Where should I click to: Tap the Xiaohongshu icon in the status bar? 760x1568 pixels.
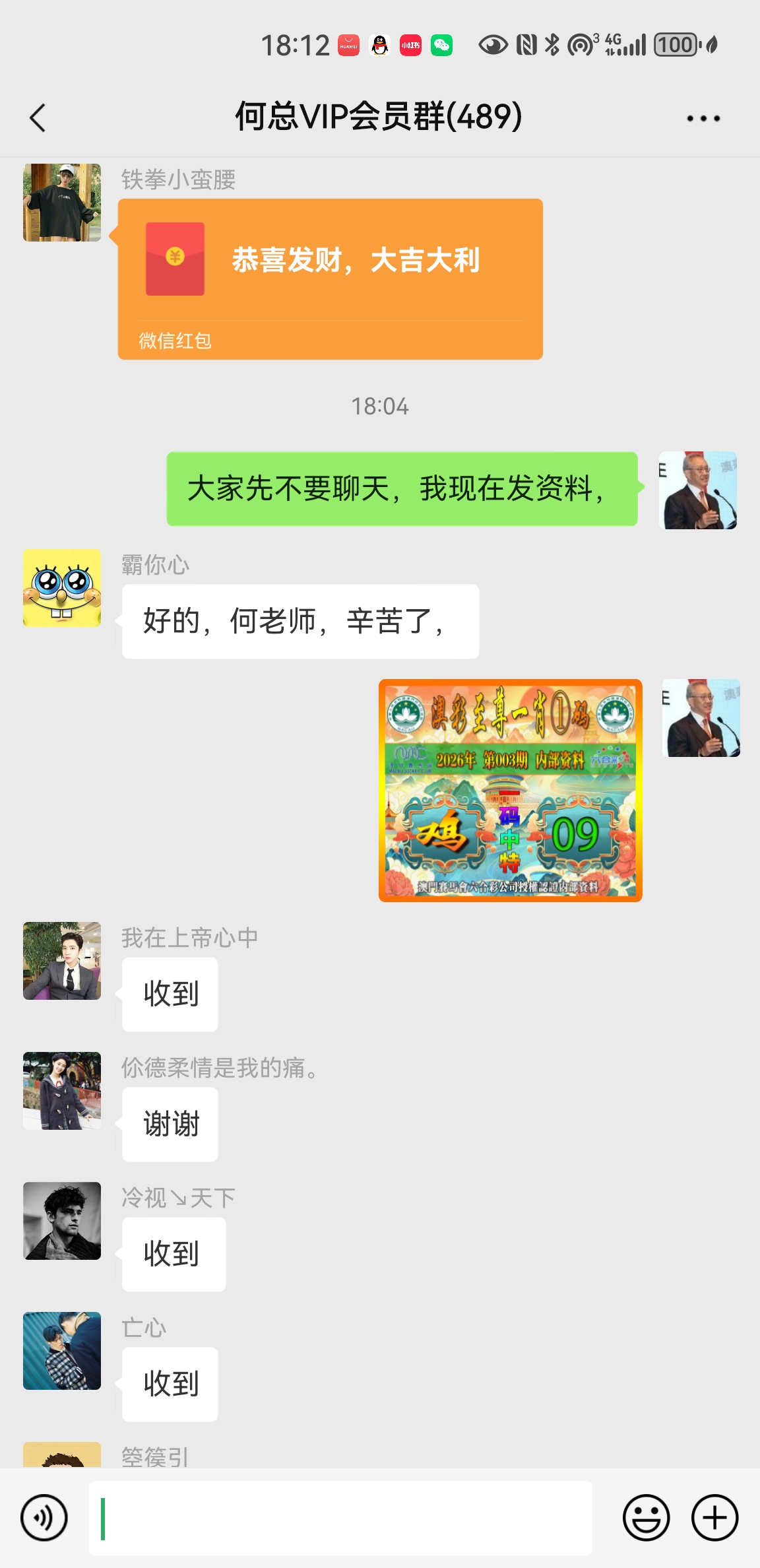[410, 45]
